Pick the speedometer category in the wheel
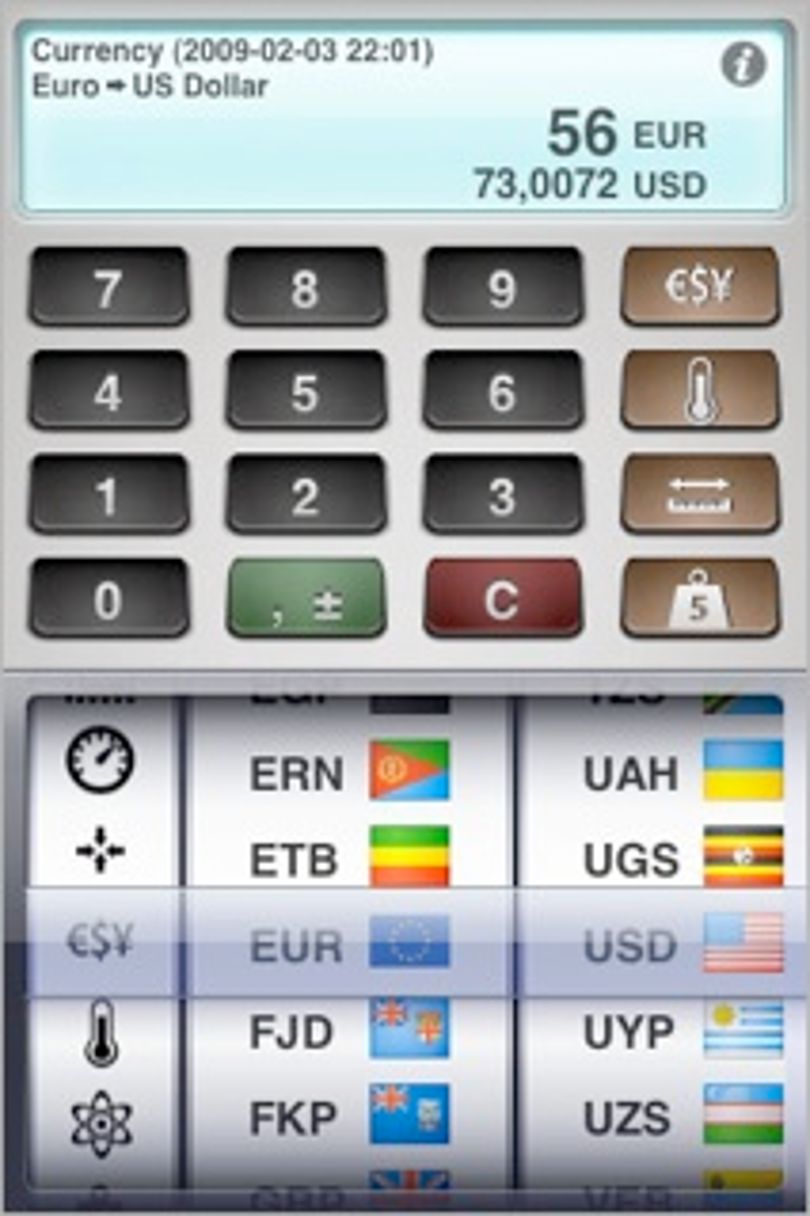The height and width of the screenshot is (1216, 810). point(100,761)
